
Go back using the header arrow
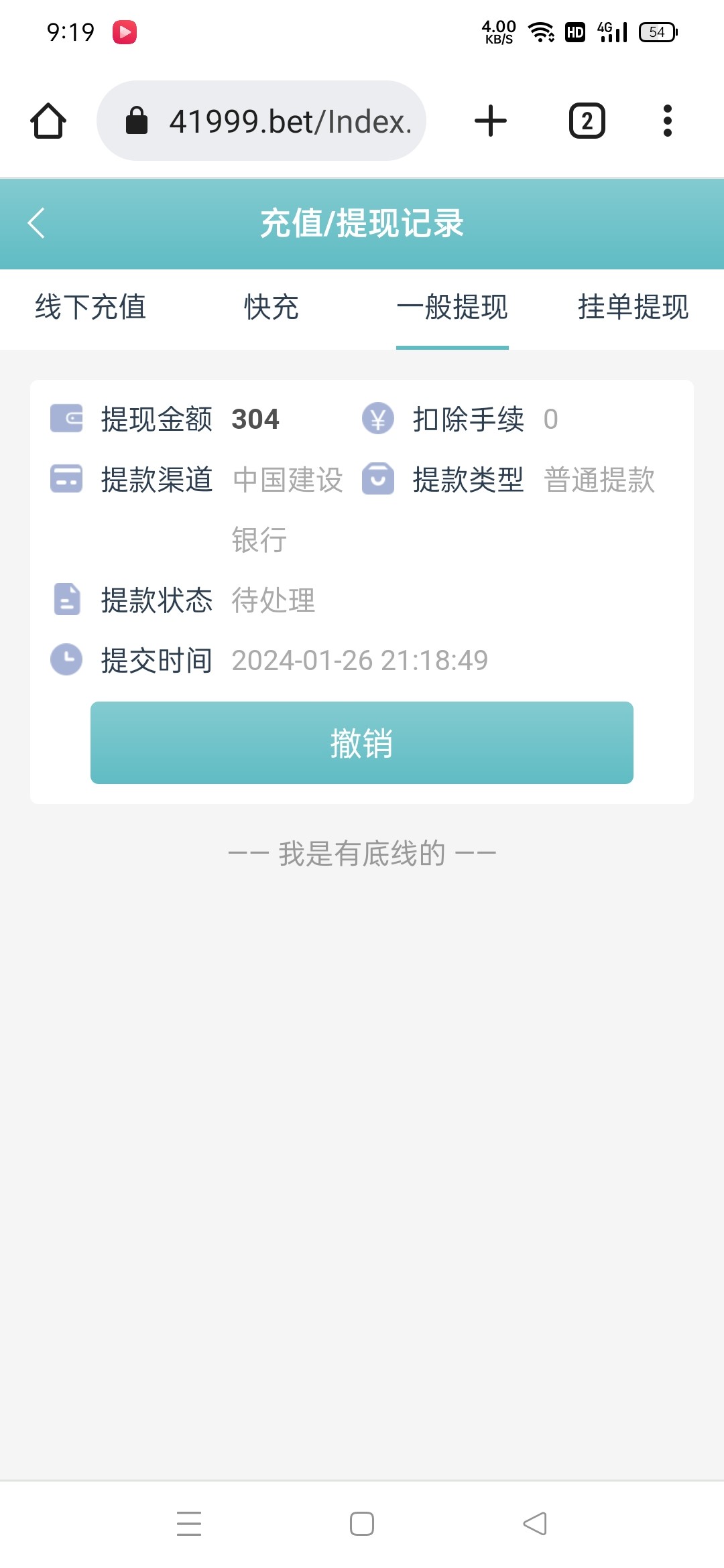36,223
